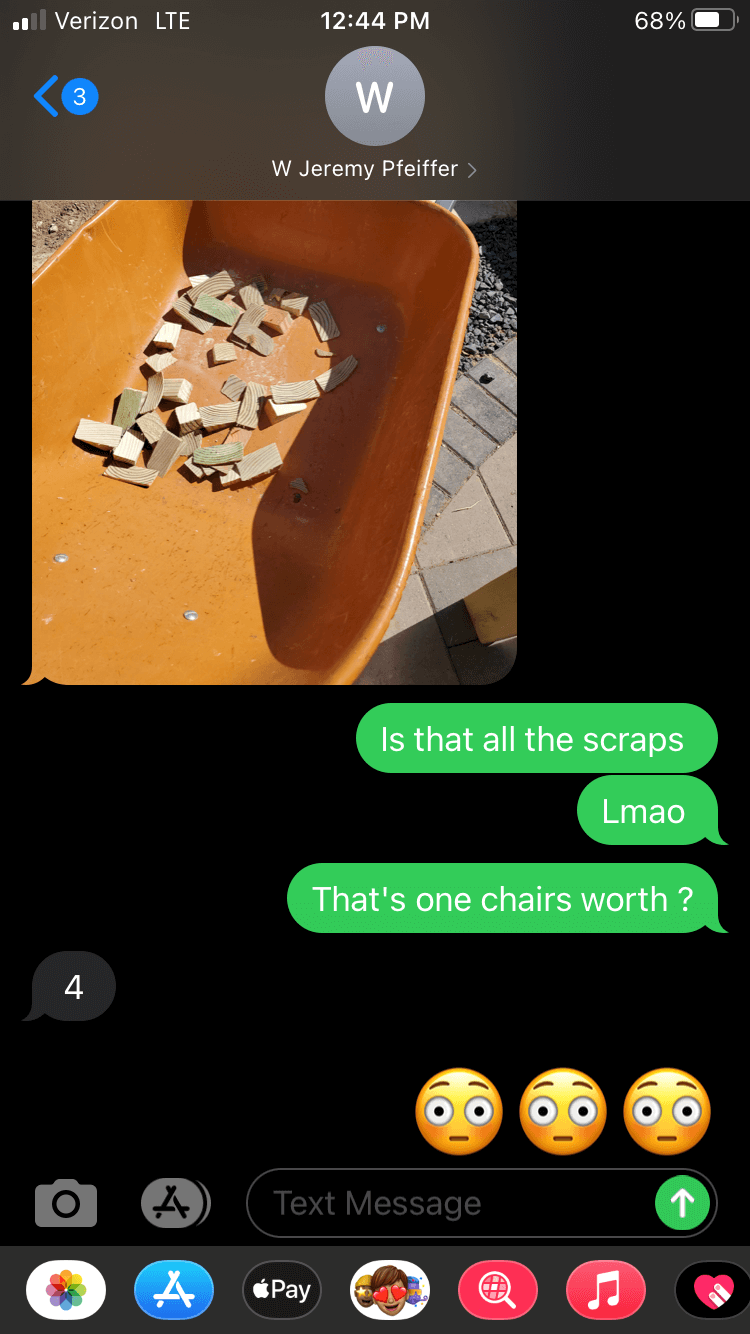Open Memoji stickers
The image size is (750, 1334).
tap(390, 1290)
